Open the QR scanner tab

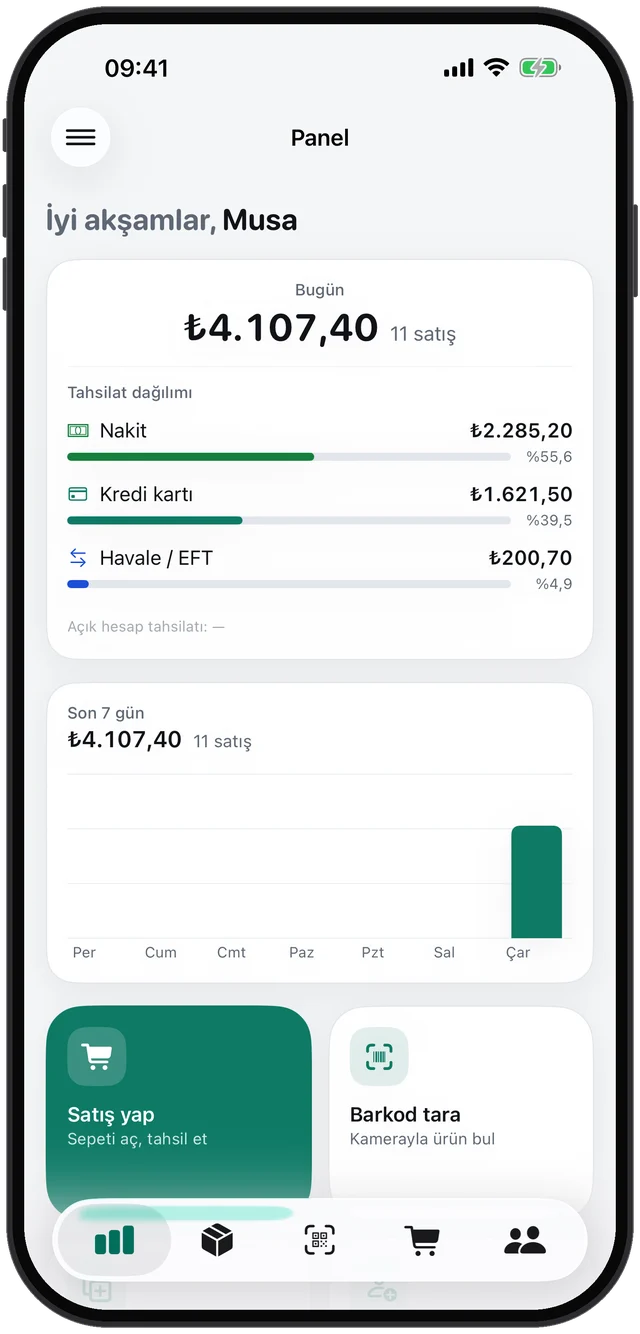pos(320,1241)
